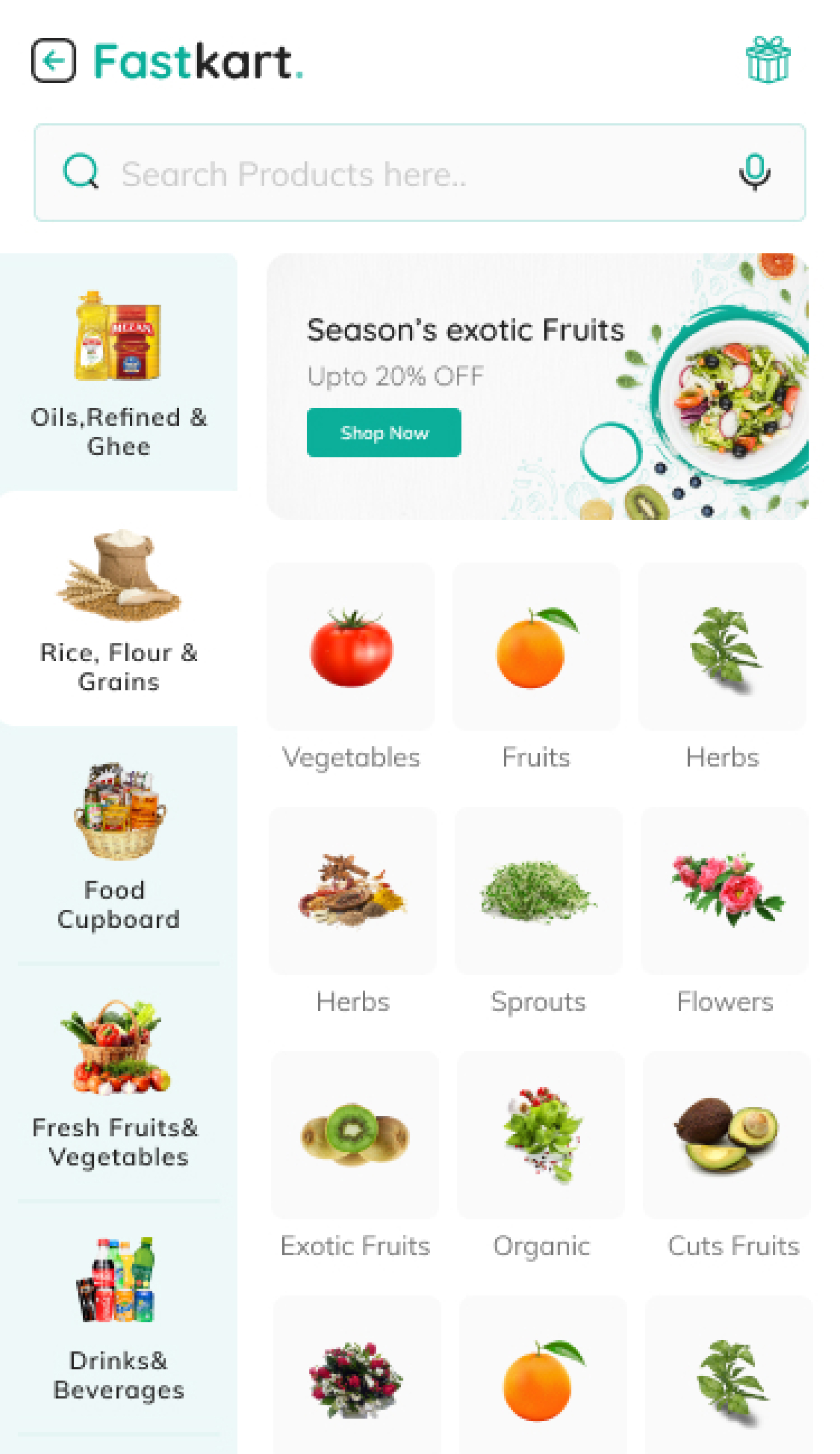Open the gift offers icon
840x1454 pixels.
767,60
